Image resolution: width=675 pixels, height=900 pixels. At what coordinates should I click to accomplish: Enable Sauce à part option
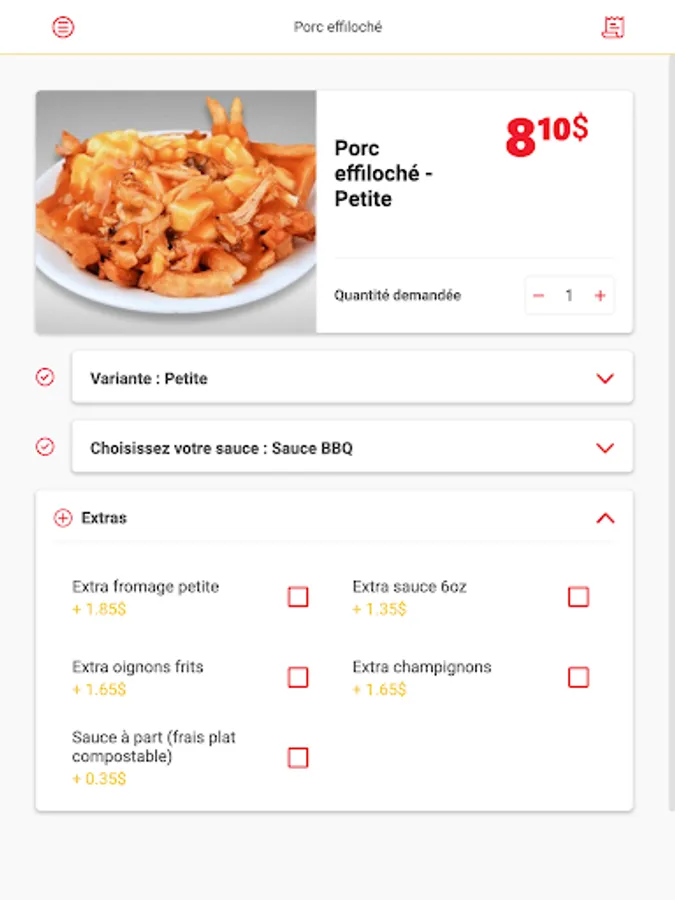point(298,758)
